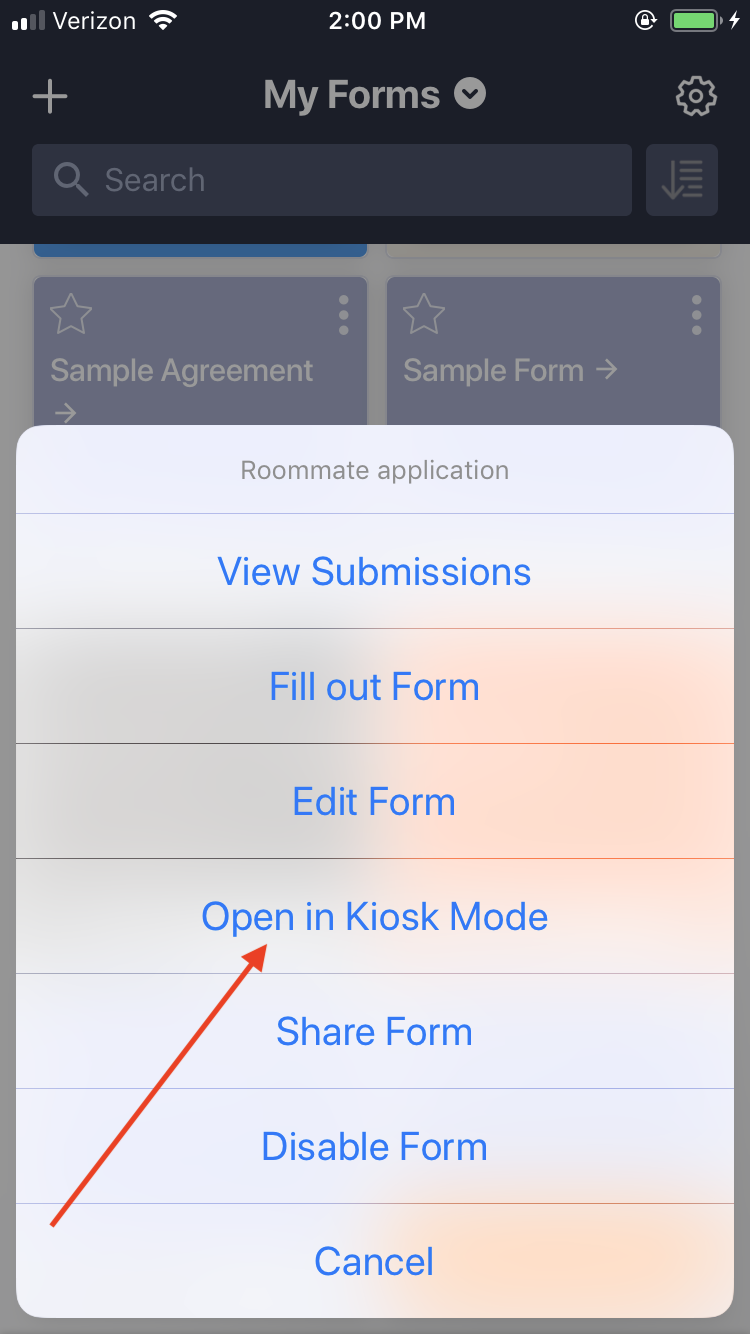Open settings gear

tap(696, 96)
